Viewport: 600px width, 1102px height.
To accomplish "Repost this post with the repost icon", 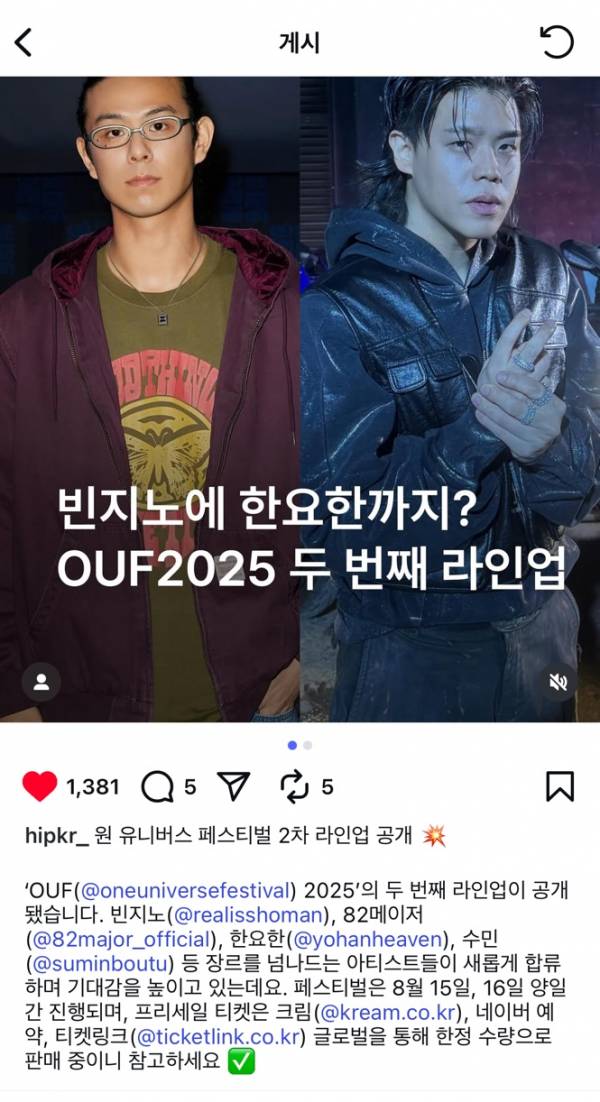I will point(295,787).
